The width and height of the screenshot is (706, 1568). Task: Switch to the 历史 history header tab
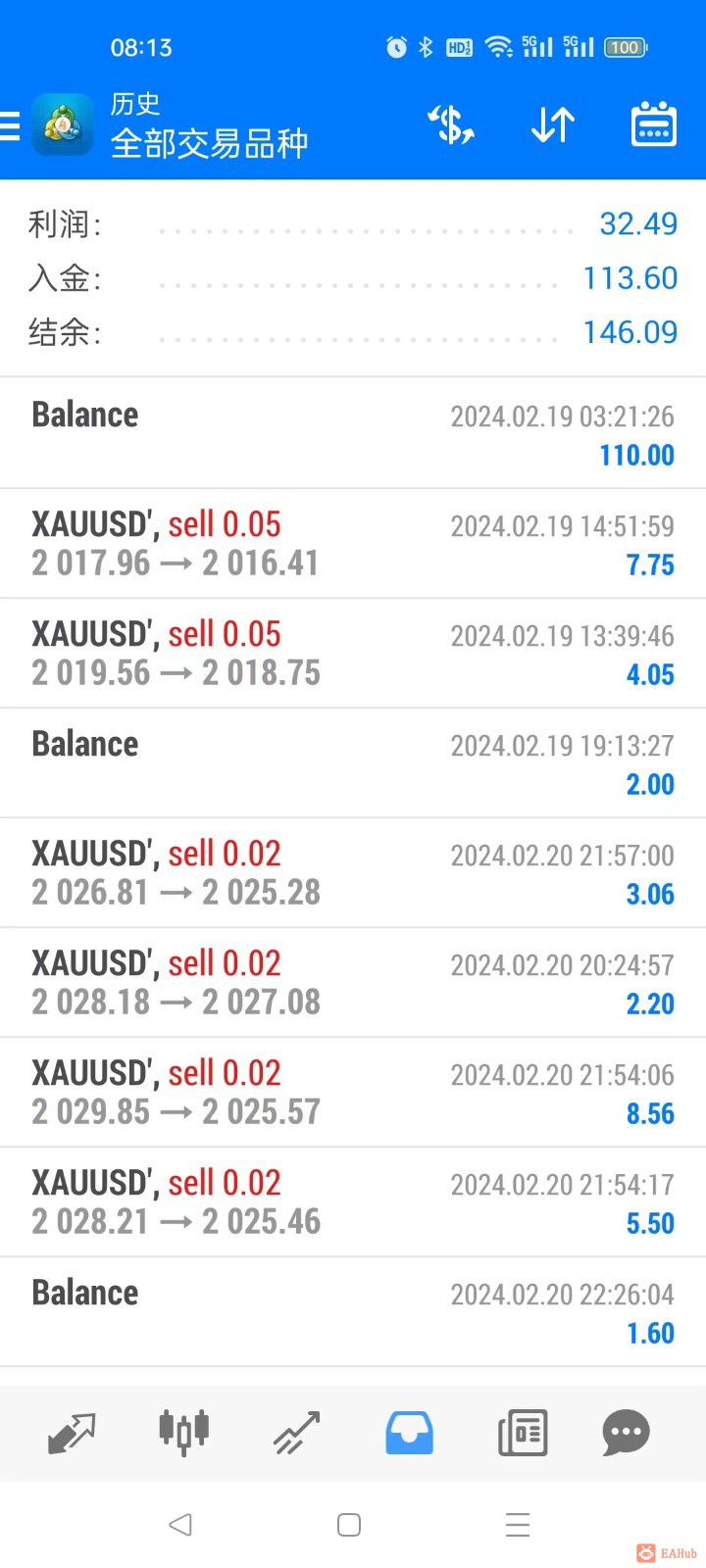(136, 104)
